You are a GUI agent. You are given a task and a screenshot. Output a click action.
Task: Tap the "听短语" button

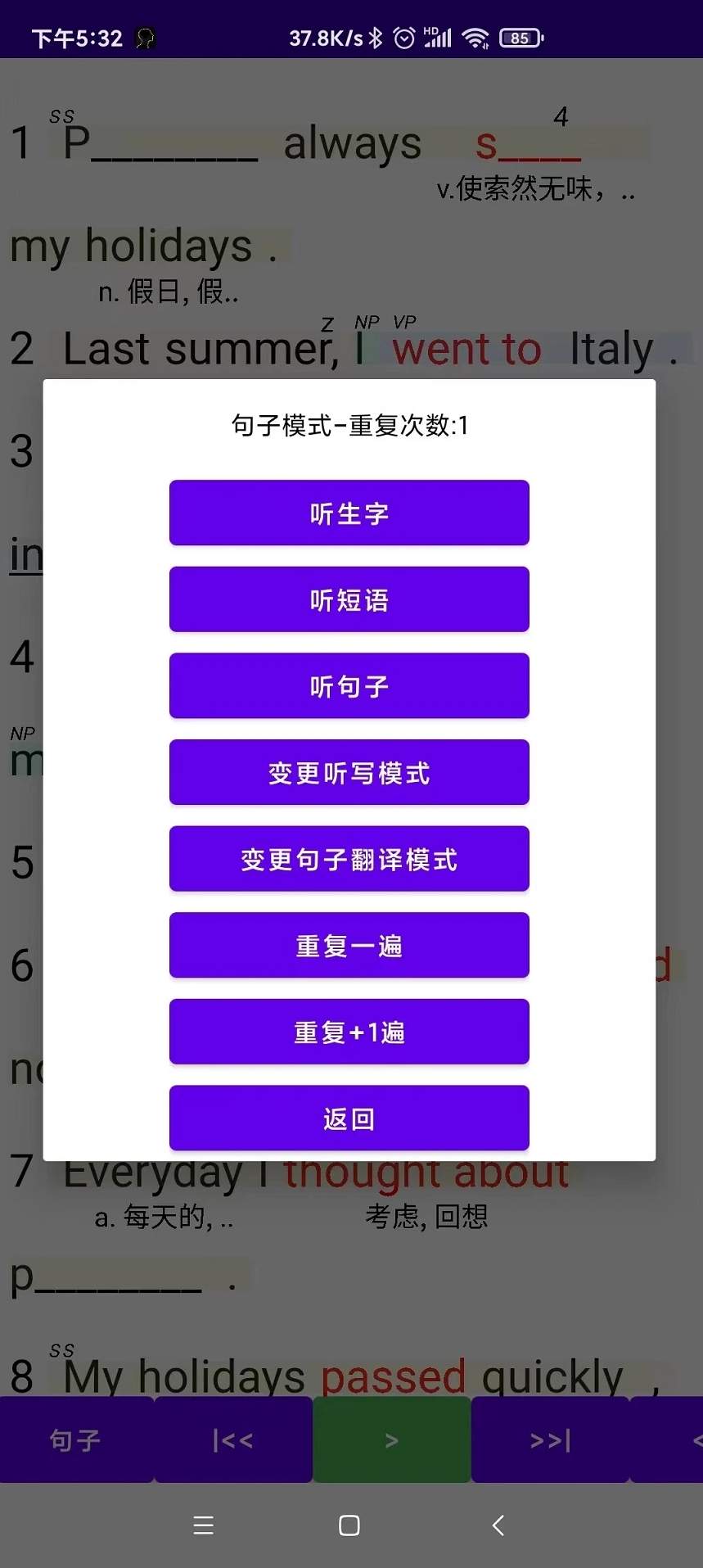point(349,599)
